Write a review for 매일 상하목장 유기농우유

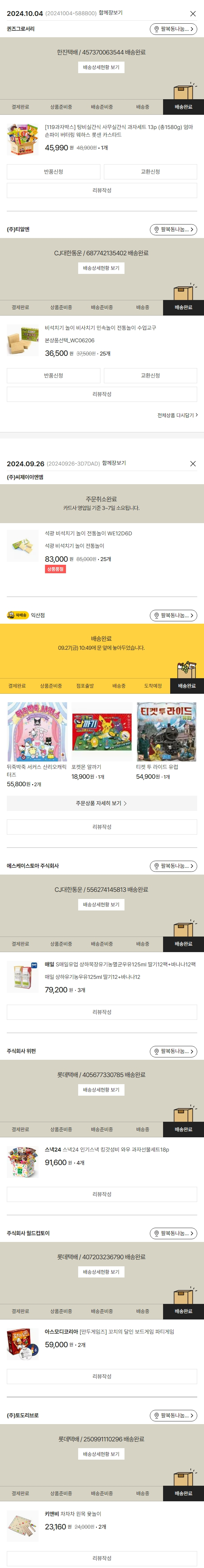pos(102,1012)
